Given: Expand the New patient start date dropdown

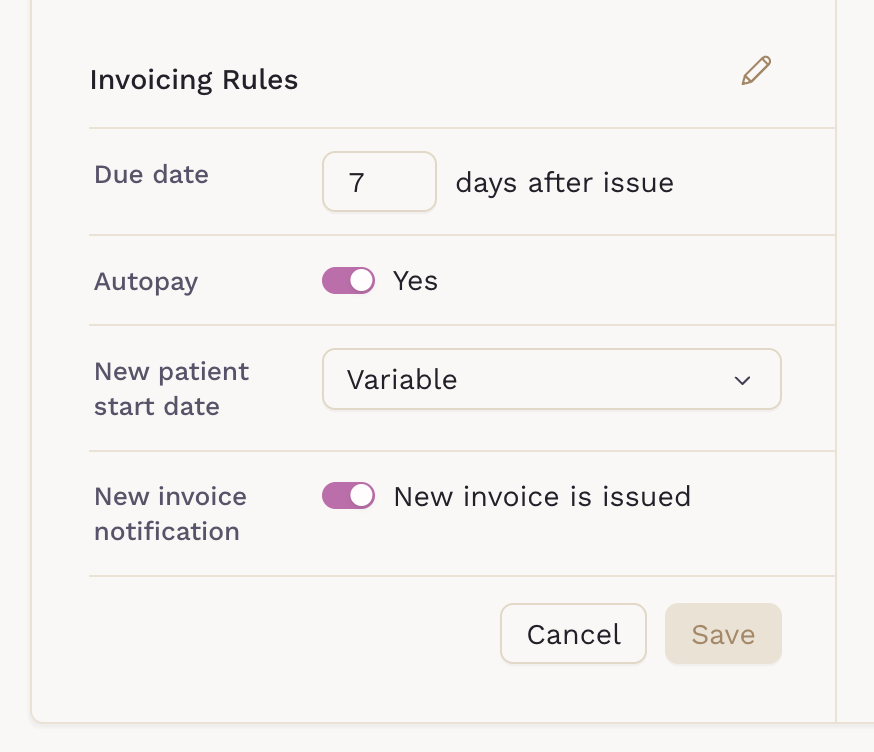Looking at the screenshot, I should tap(551, 380).
